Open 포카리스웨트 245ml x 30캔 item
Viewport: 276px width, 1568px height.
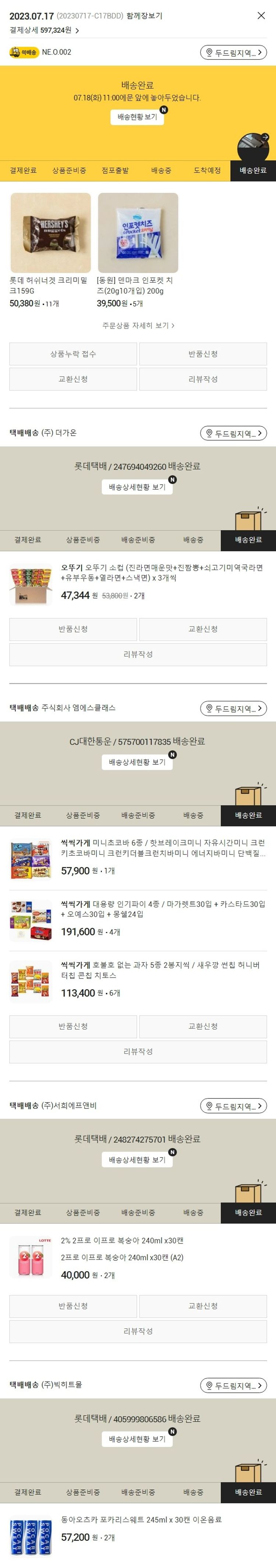pos(141,1519)
